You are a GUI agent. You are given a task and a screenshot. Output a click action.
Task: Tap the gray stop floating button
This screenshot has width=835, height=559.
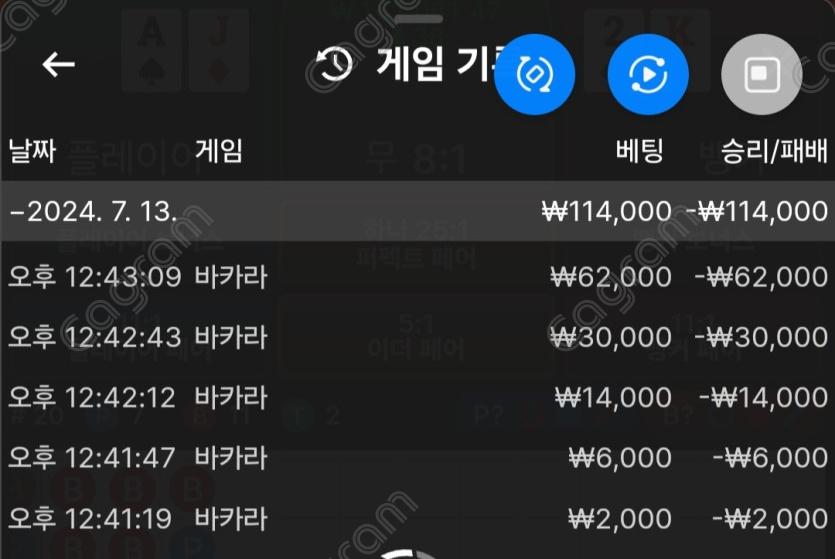pyautogui.click(x=761, y=74)
